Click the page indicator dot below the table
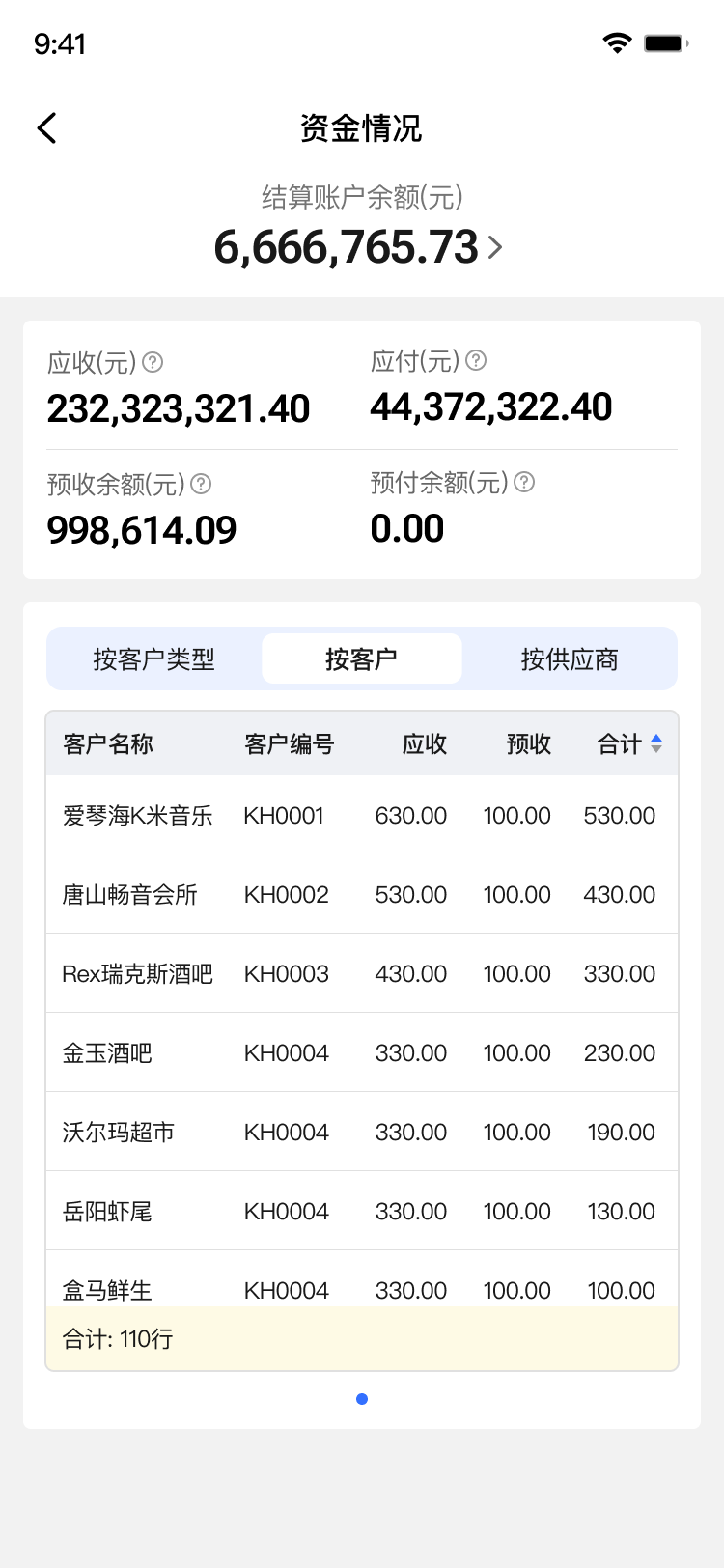Viewport: 724px width, 1568px height. point(361,1398)
